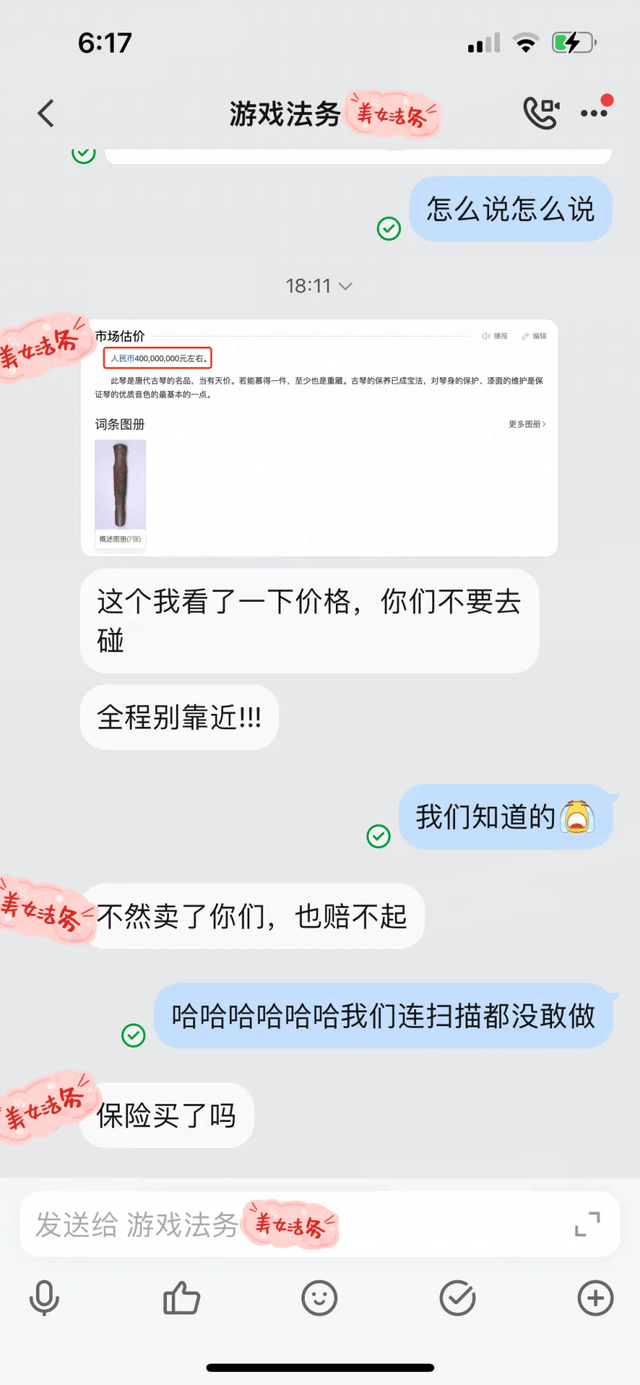Open the emoji picker
This screenshot has height=1385, width=640.
tap(319, 1299)
